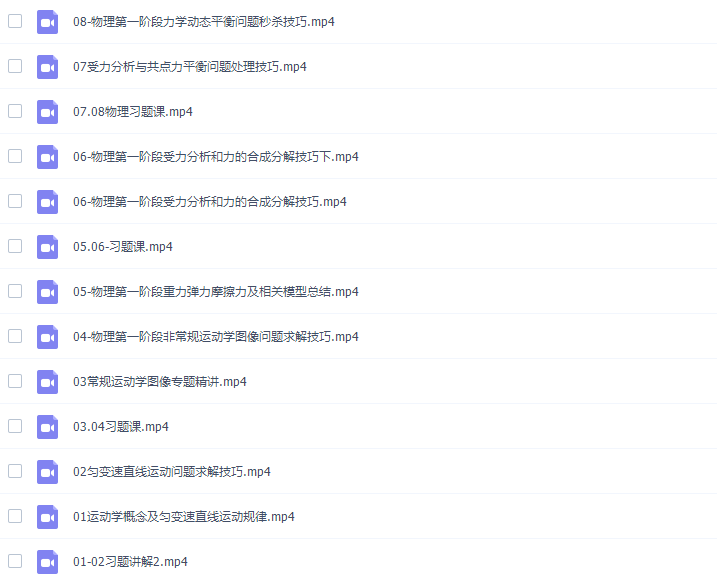The image size is (717, 577).
Task: Open the 03.04习题课.mp4 video
Action: click(x=121, y=426)
